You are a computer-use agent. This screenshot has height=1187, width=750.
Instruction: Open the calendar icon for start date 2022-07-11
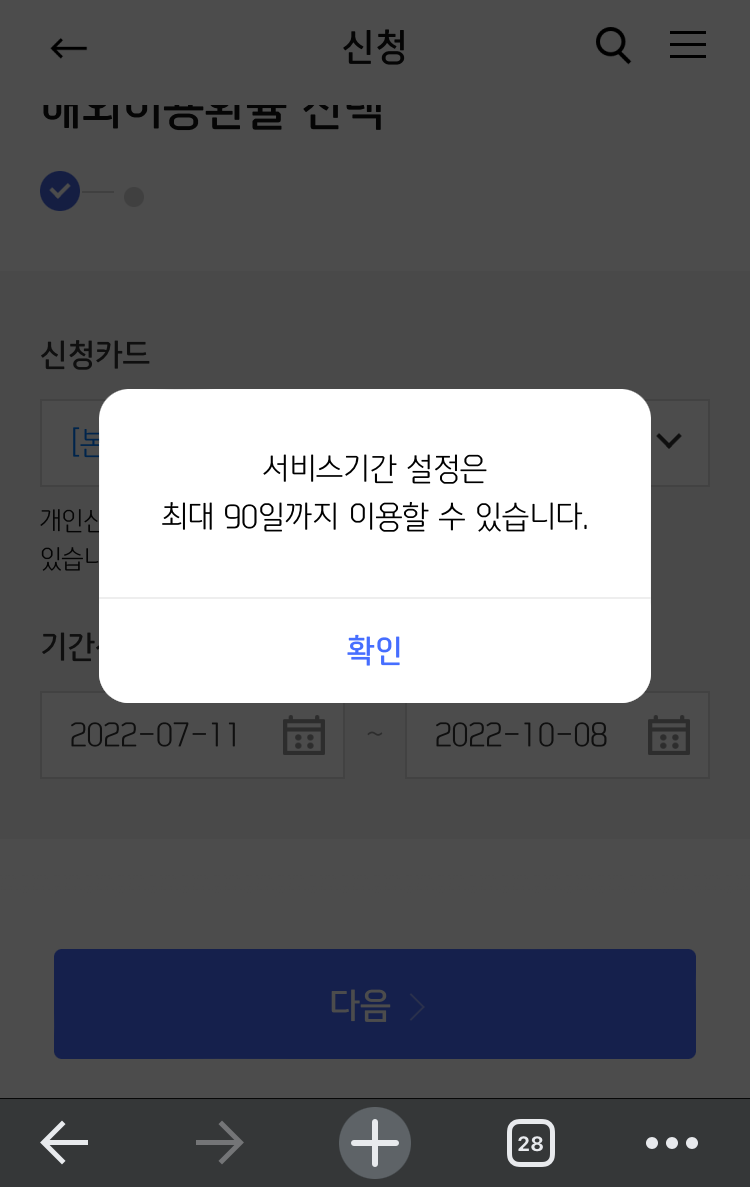pyautogui.click(x=304, y=735)
